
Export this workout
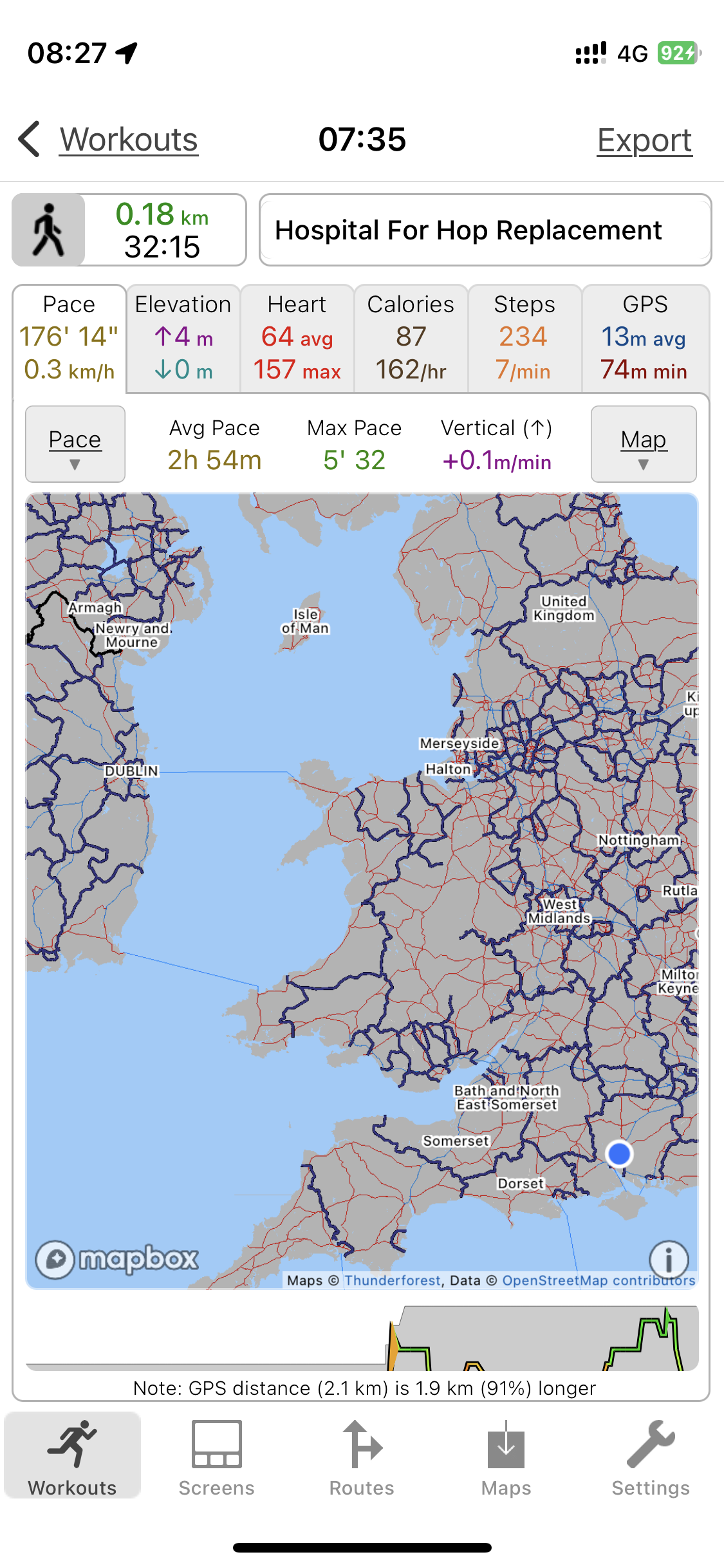pos(644,141)
